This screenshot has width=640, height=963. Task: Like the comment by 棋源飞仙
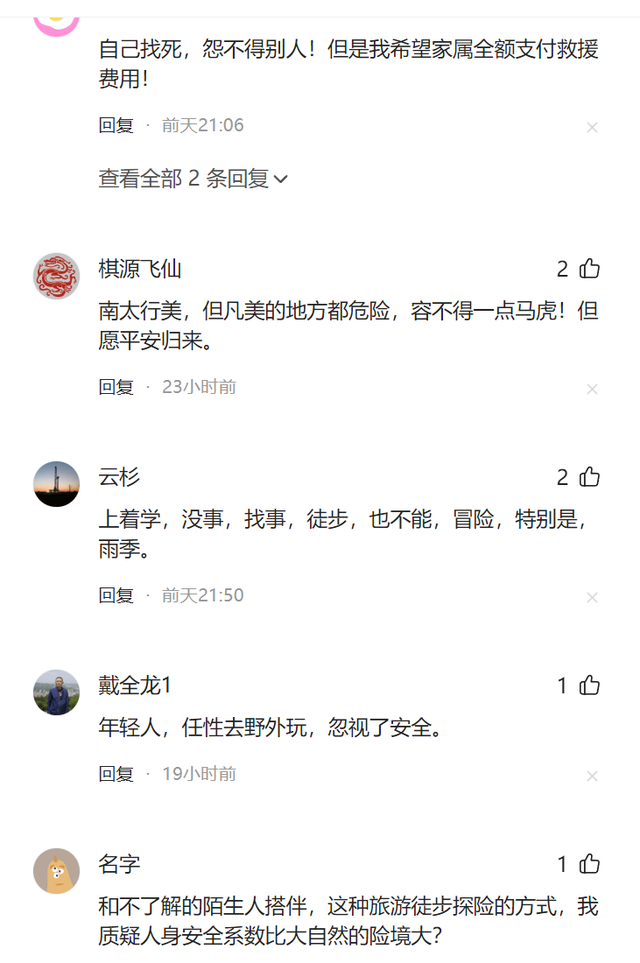(590, 268)
